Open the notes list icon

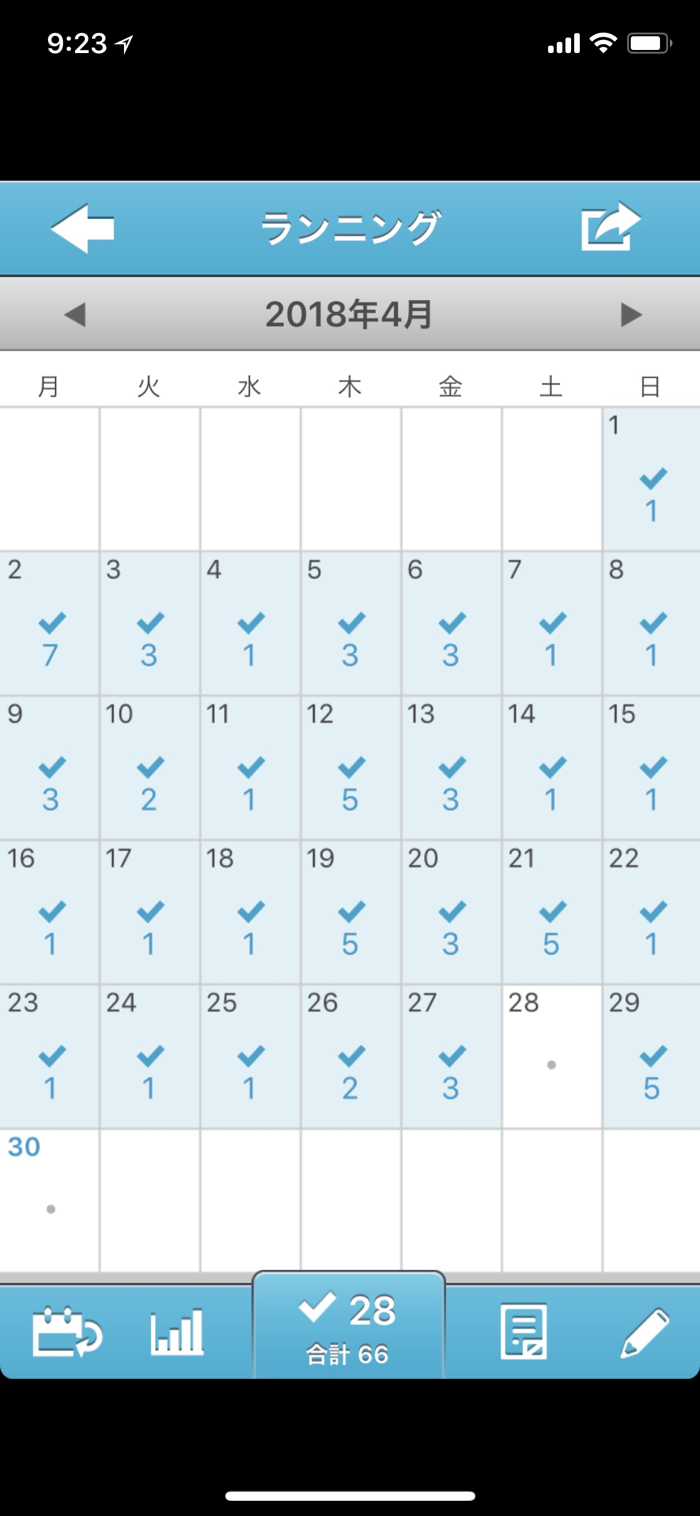click(x=524, y=1332)
